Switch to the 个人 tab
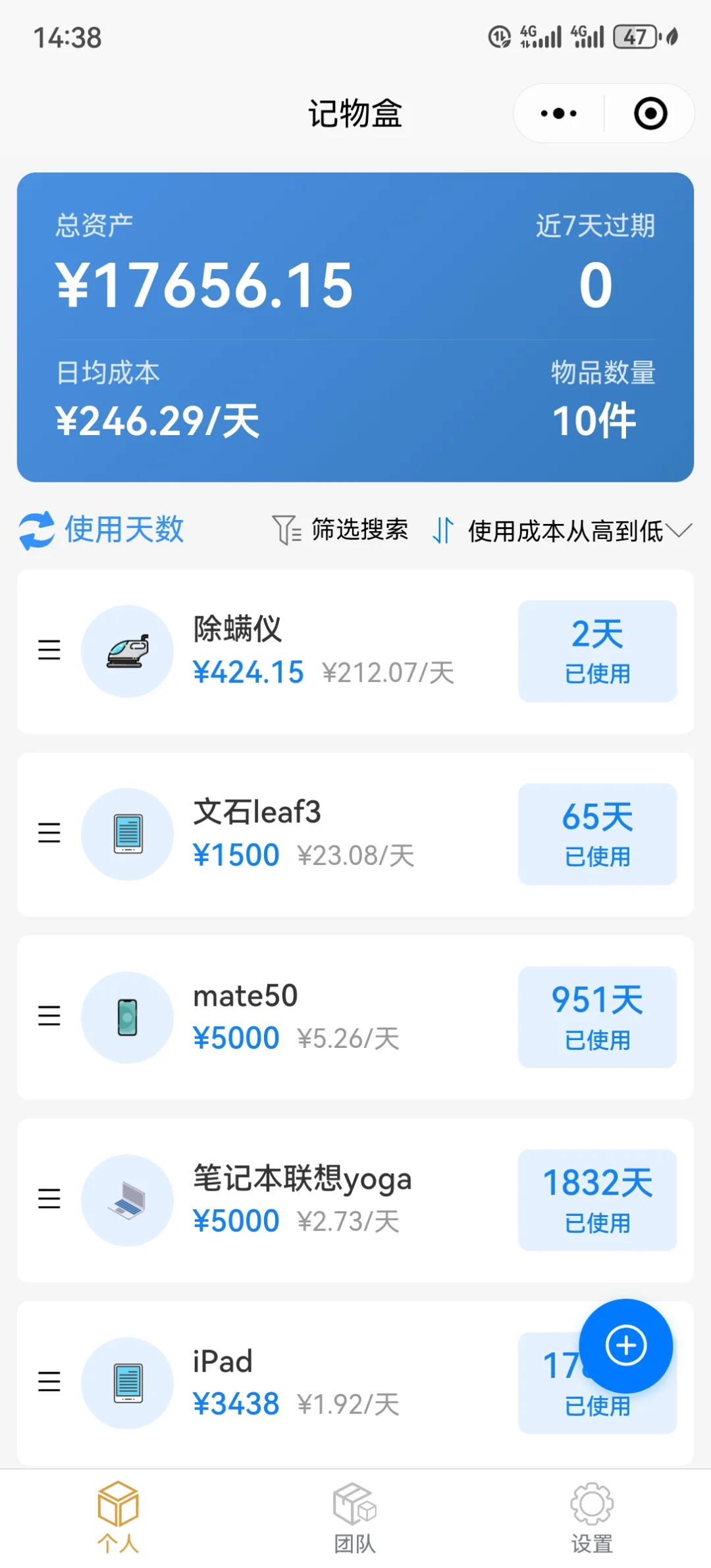This screenshot has height=1568, width=711. point(118,1516)
